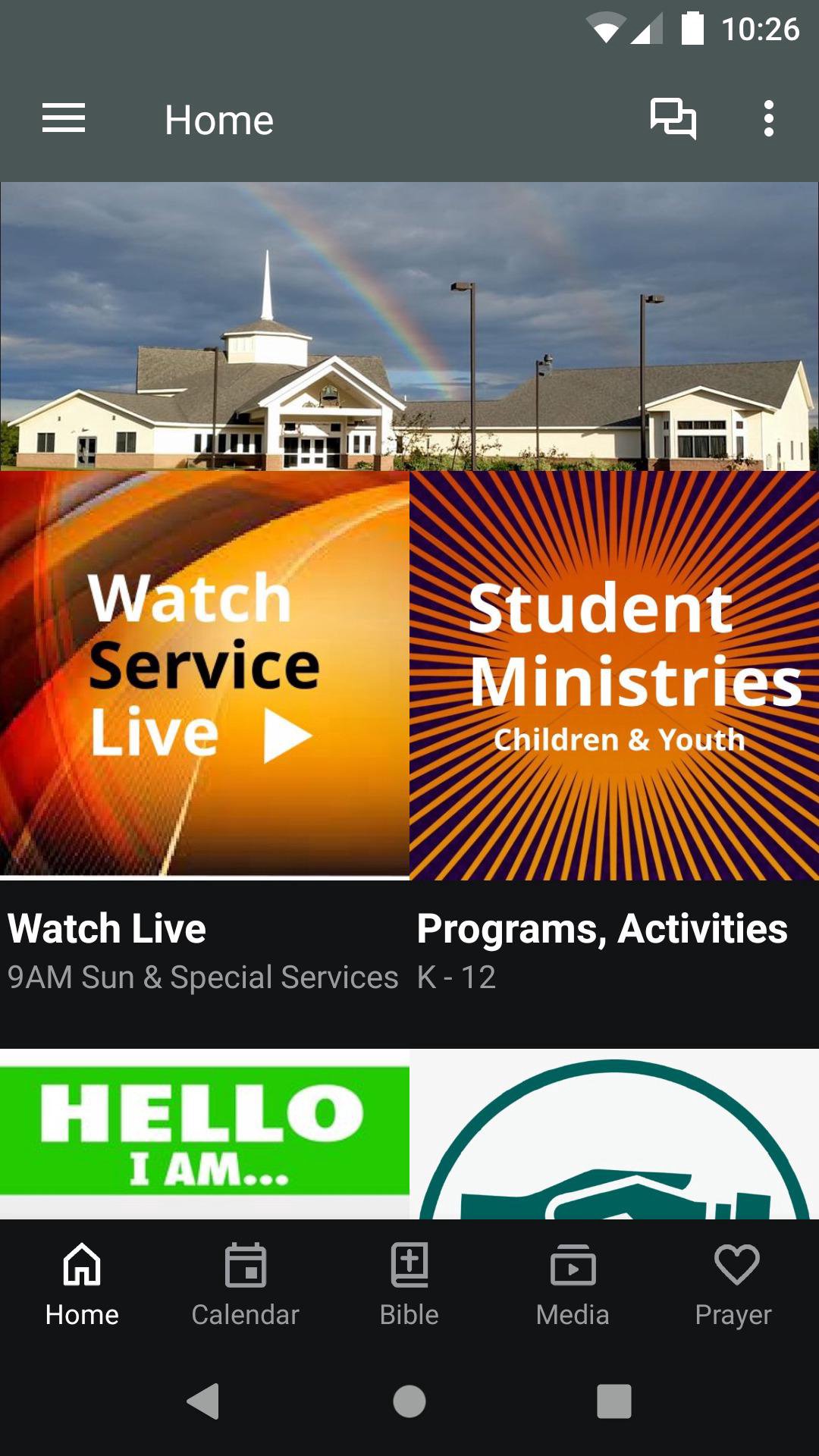Switch to the Bible tab
The width and height of the screenshot is (819, 1456).
tap(409, 1282)
